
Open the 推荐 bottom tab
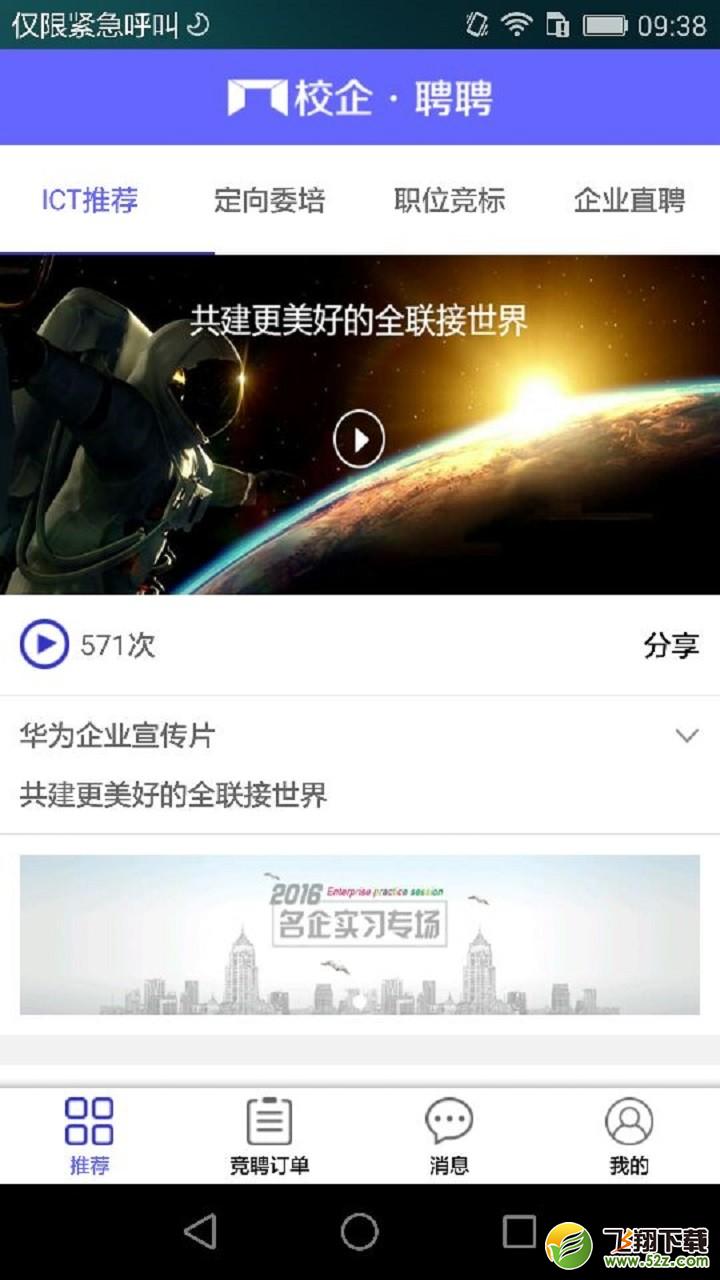[x=89, y=1136]
